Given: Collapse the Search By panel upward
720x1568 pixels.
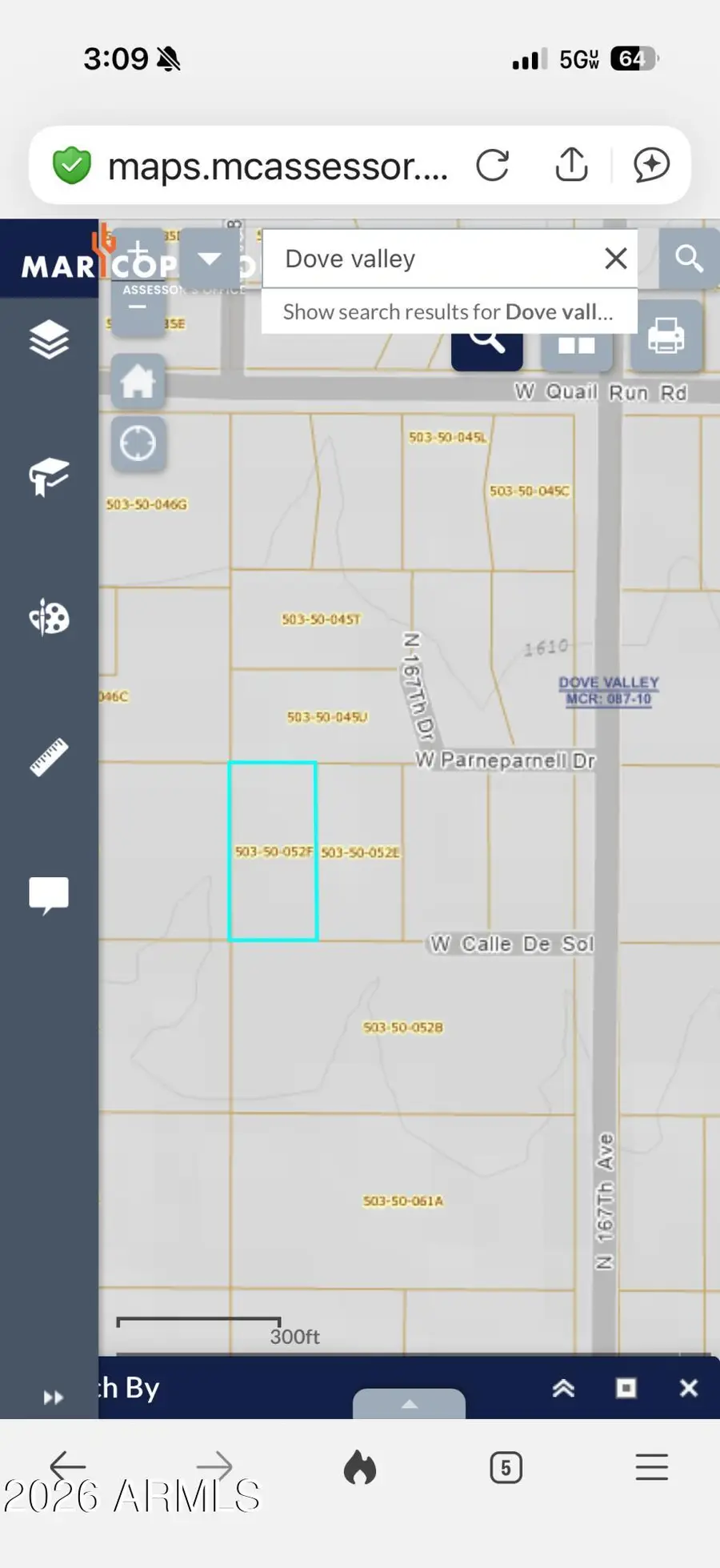Looking at the screenshot, I should (x=563, y=1388).
